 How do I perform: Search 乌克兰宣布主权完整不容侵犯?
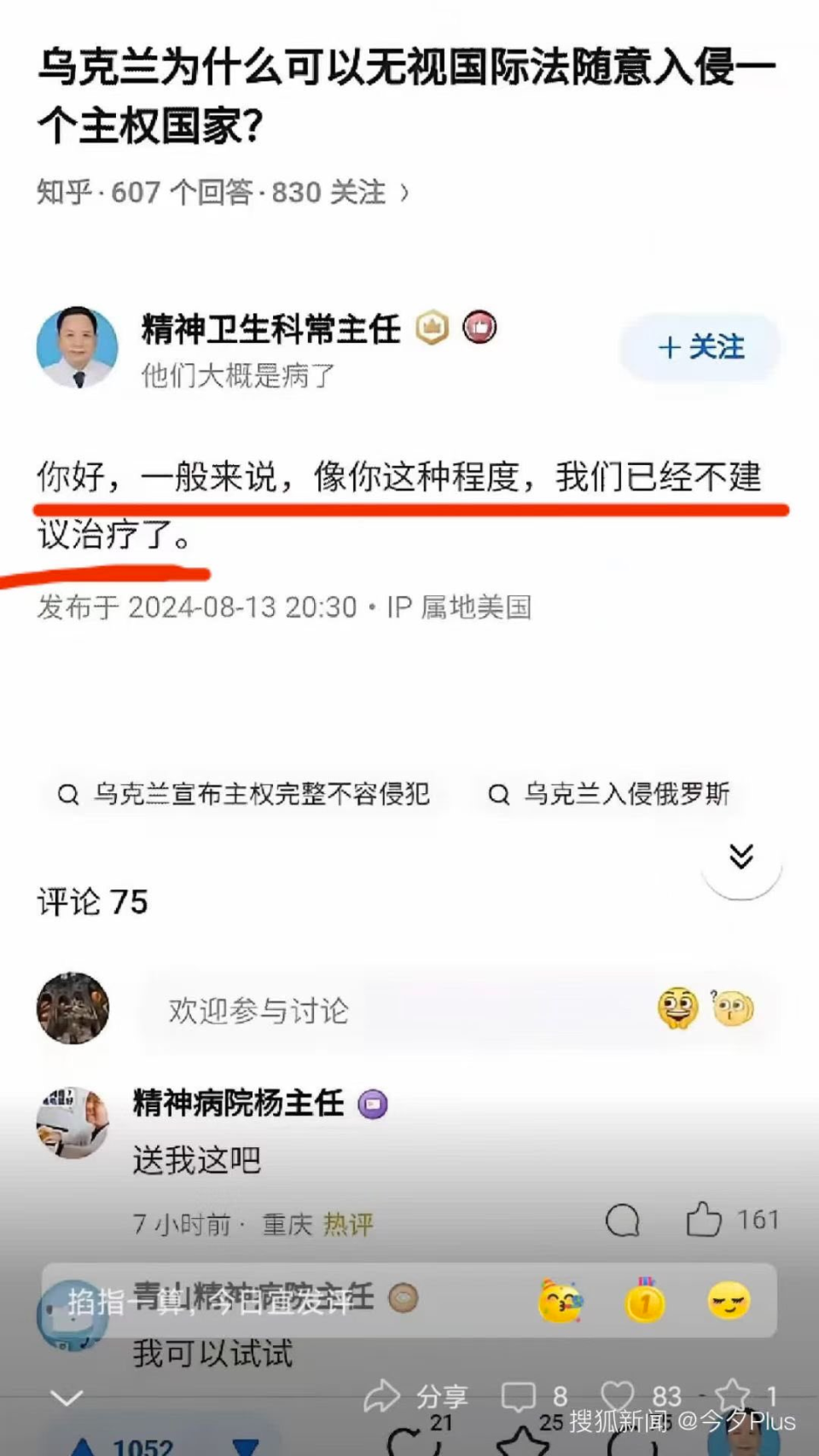pos(243,794)
